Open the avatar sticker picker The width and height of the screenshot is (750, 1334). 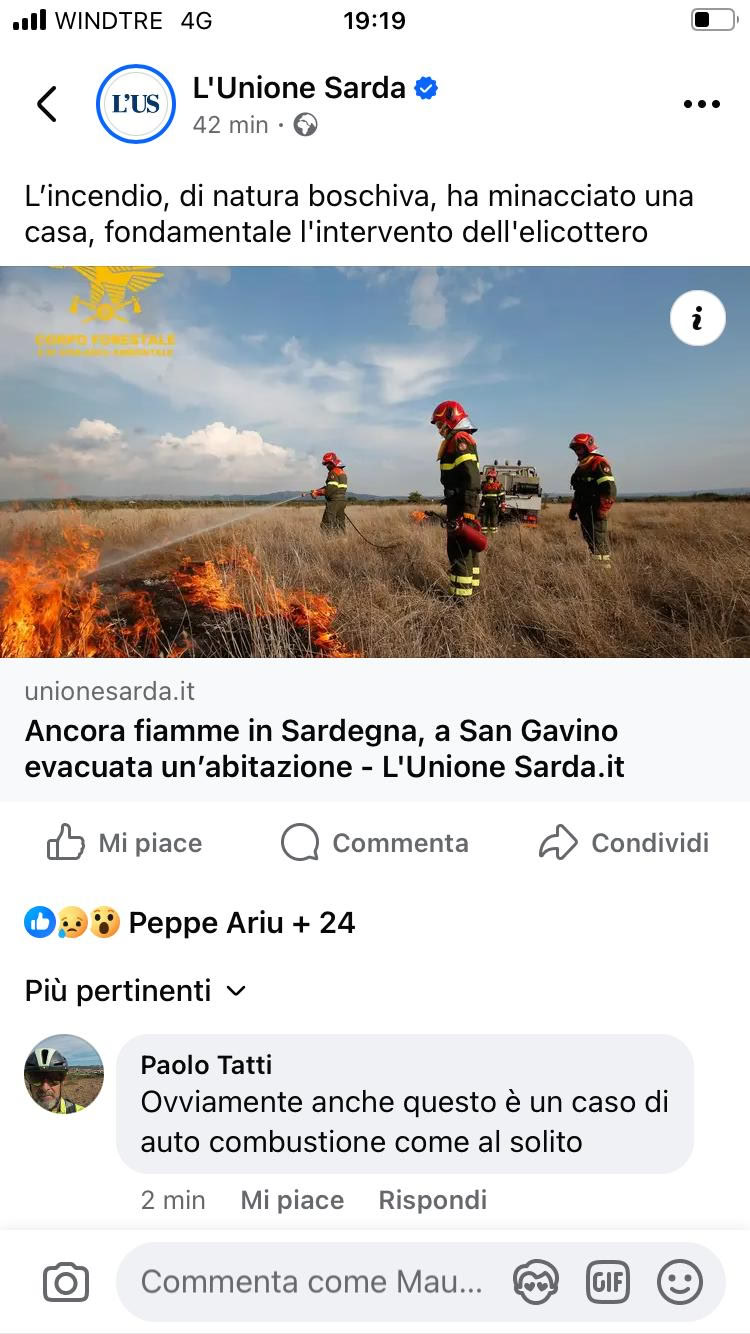[x=535, y=1282]
